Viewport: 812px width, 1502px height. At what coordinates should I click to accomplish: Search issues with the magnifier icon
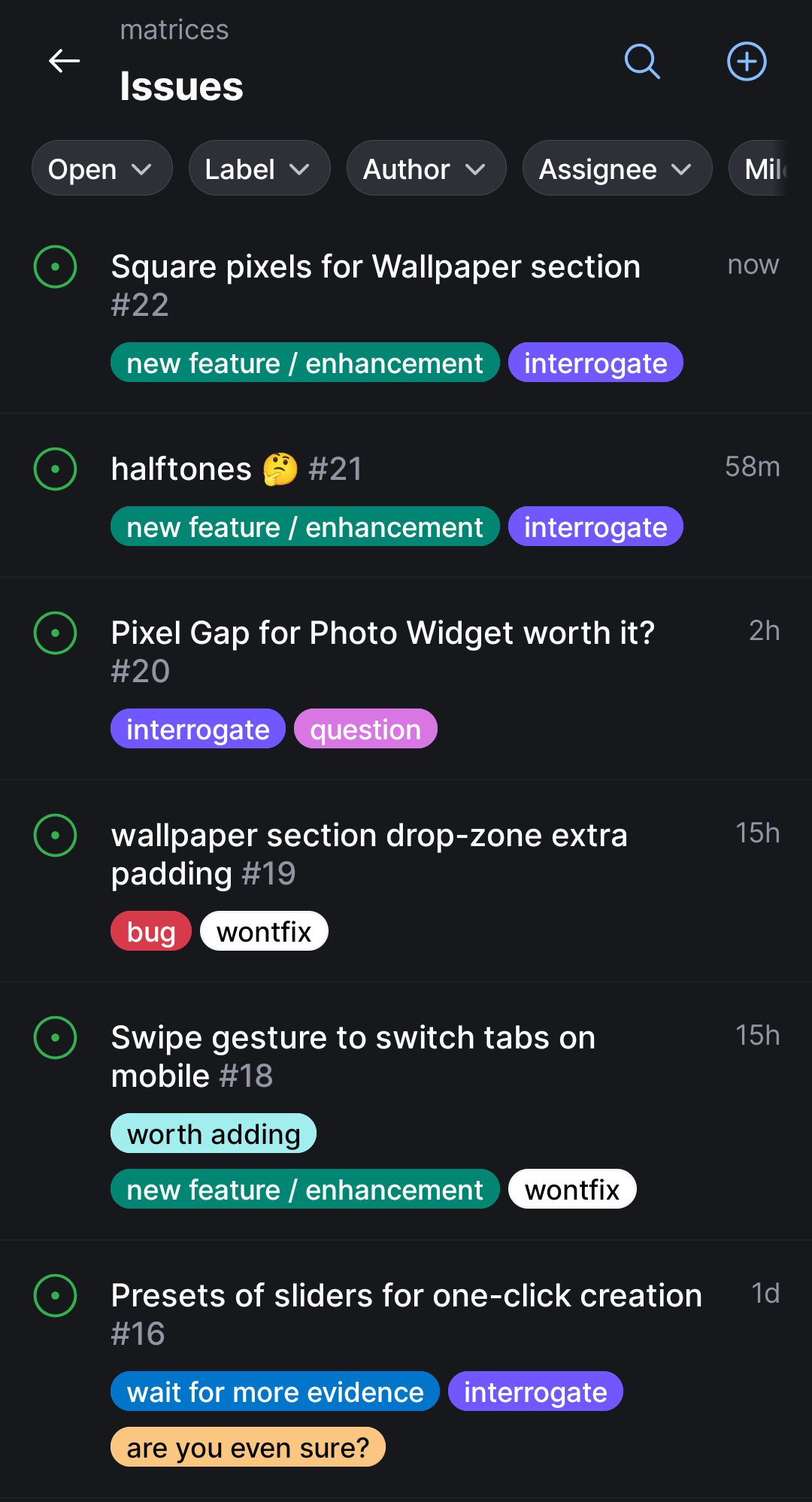tap(642, 61)
